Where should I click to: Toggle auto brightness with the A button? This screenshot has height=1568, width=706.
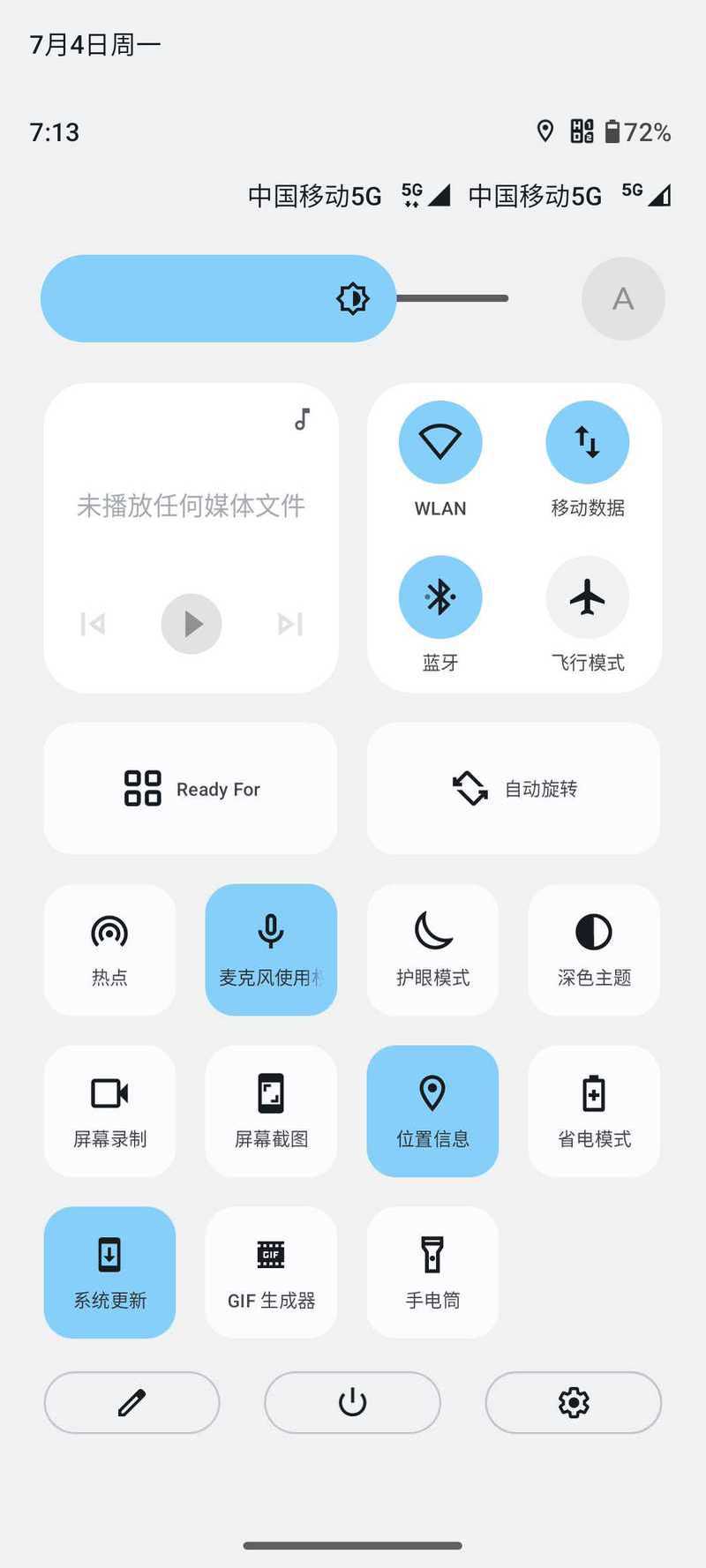(x=623, y=298)
